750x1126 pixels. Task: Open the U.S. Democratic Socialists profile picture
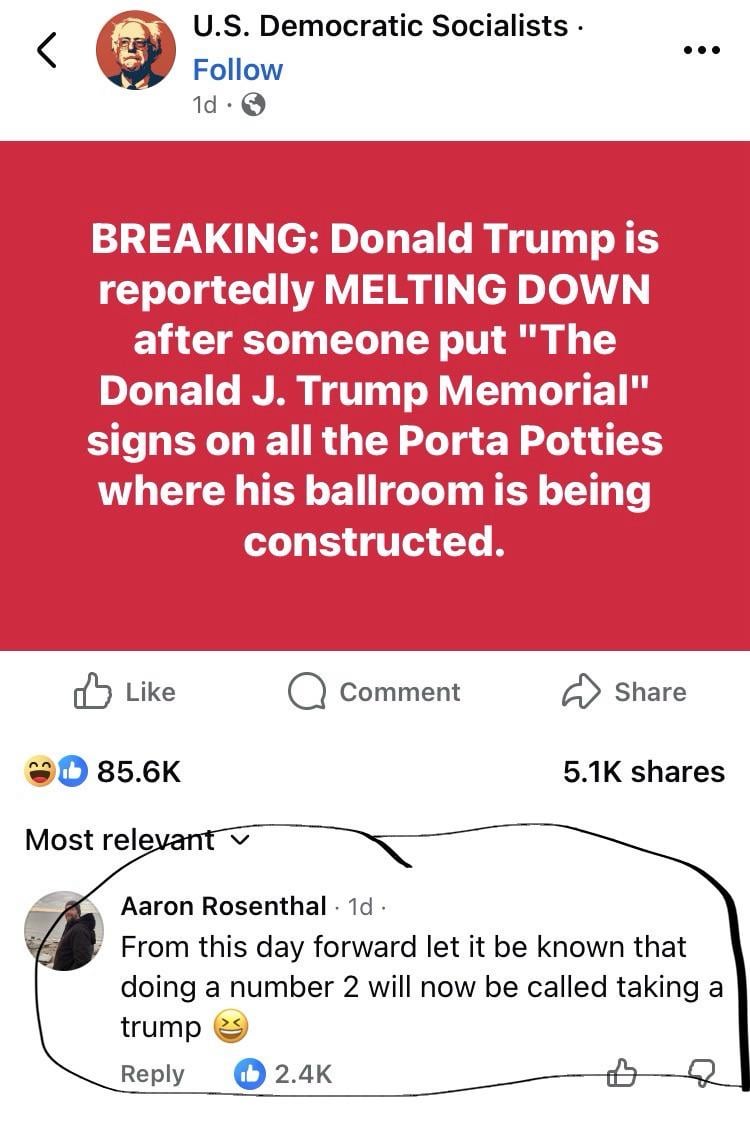click(136, 51)
